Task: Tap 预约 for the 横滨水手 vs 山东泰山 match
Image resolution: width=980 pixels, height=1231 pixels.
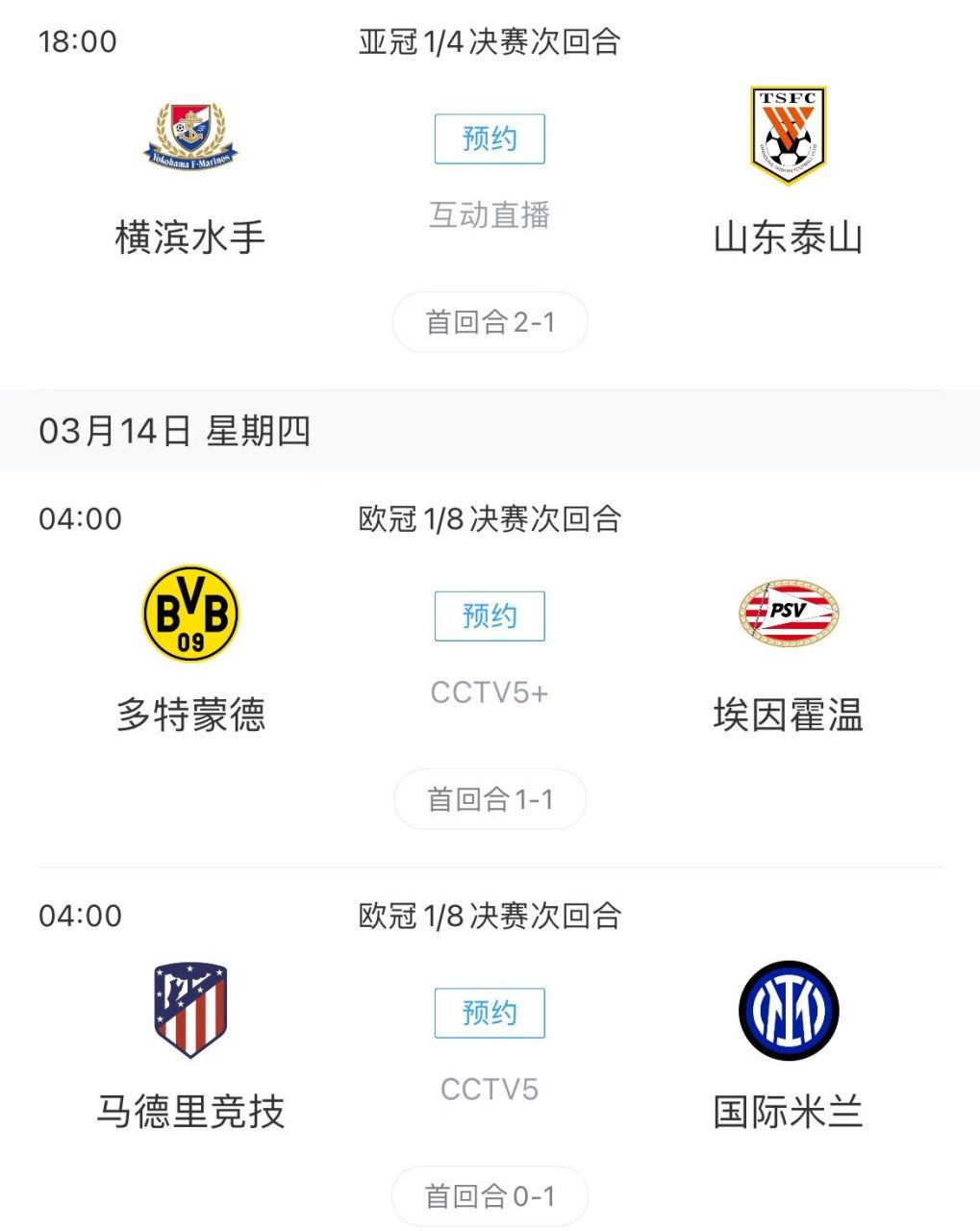Action: 489,138
